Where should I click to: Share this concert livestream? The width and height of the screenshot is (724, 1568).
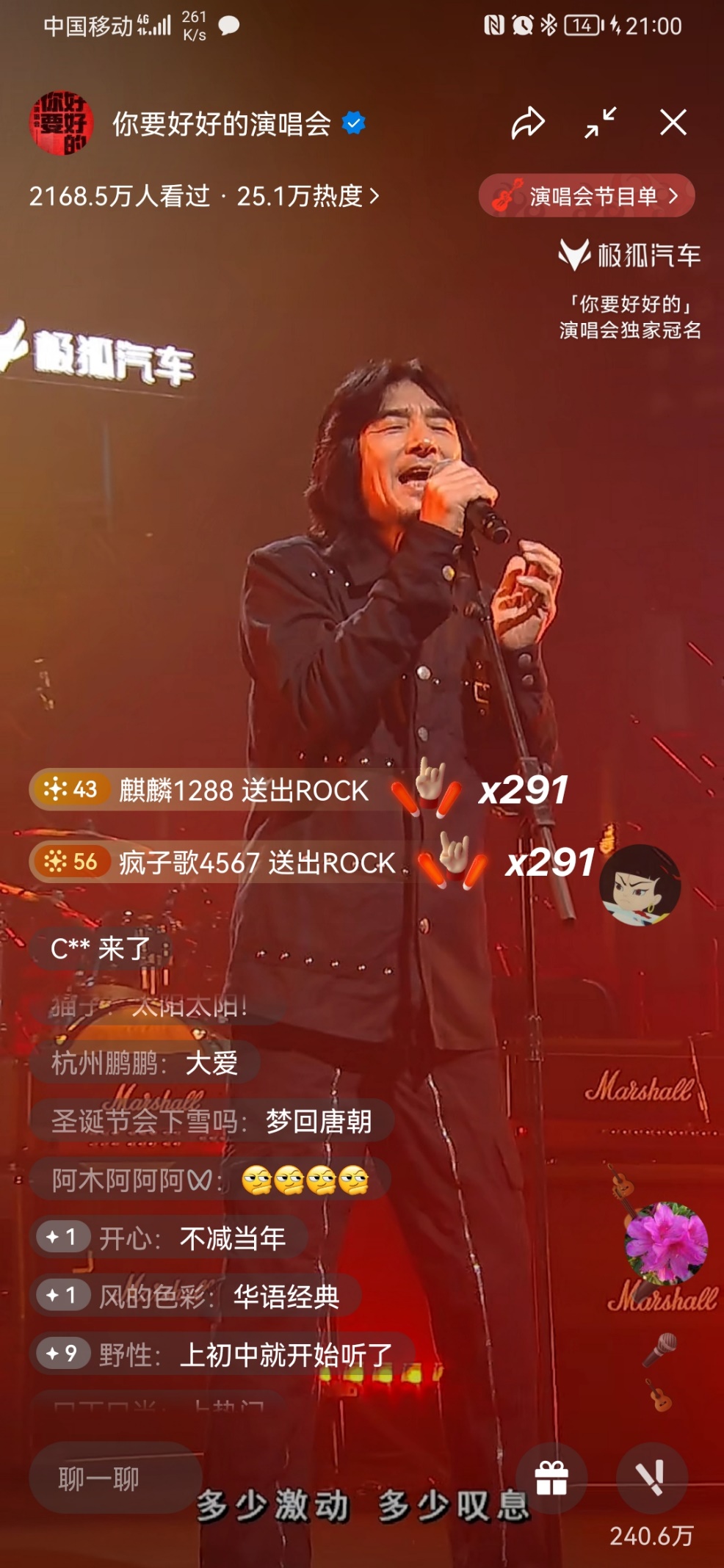[x=528, y=123]
